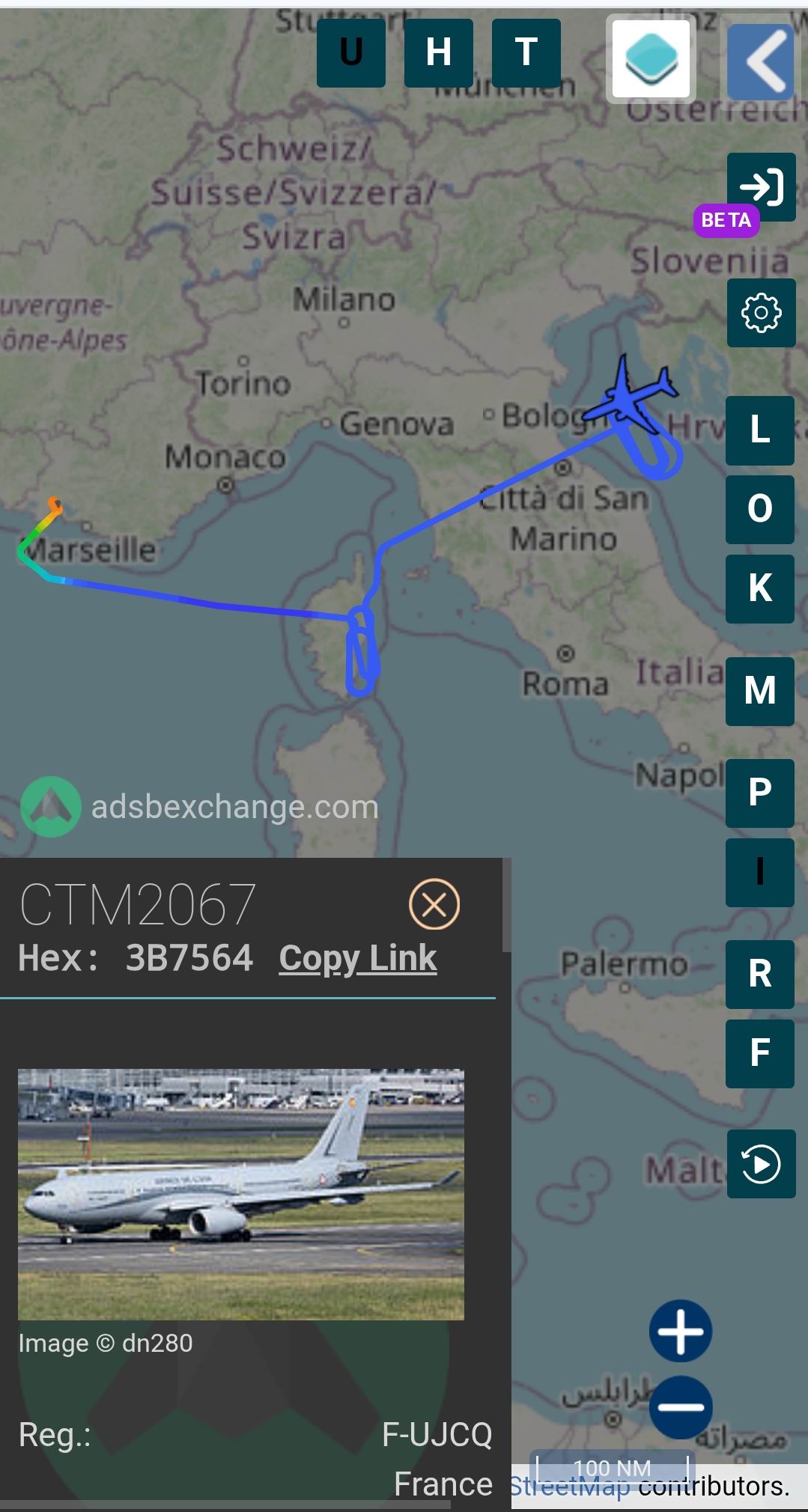Close the CTM2067 aircraft info panel
Viewport: 808px width, 1512px height.
click(434, 904)
